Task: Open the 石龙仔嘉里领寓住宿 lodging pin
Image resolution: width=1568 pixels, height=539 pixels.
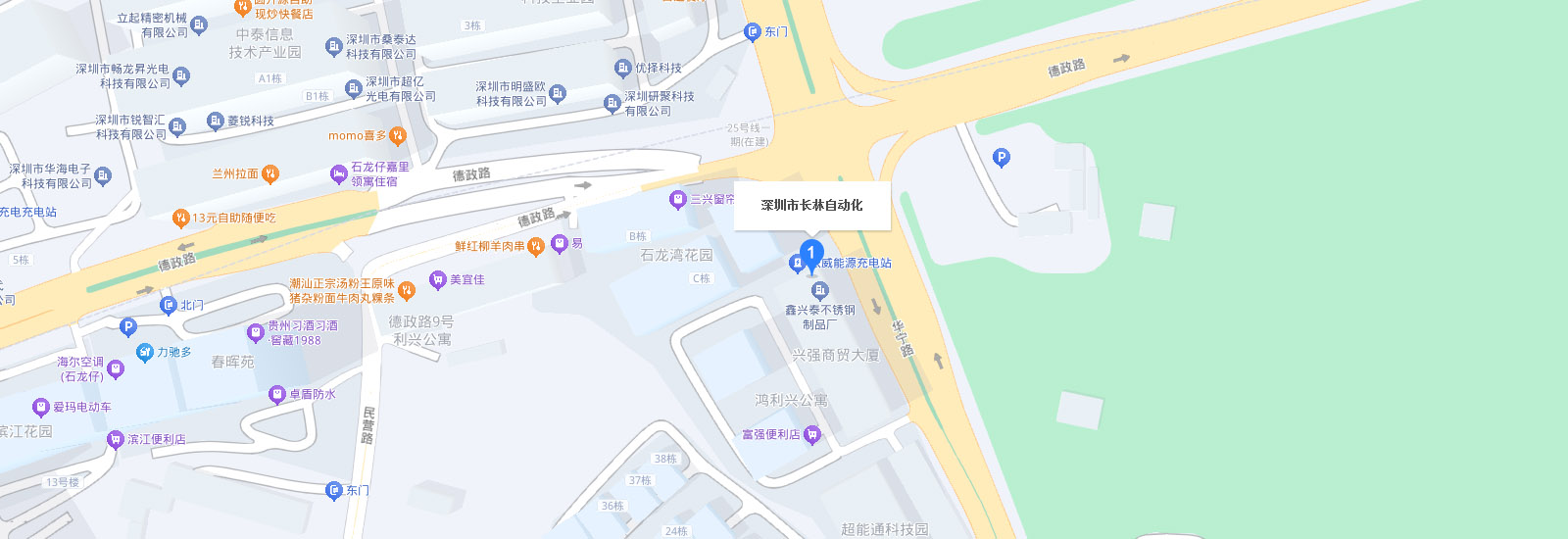Action: [339, 174]
